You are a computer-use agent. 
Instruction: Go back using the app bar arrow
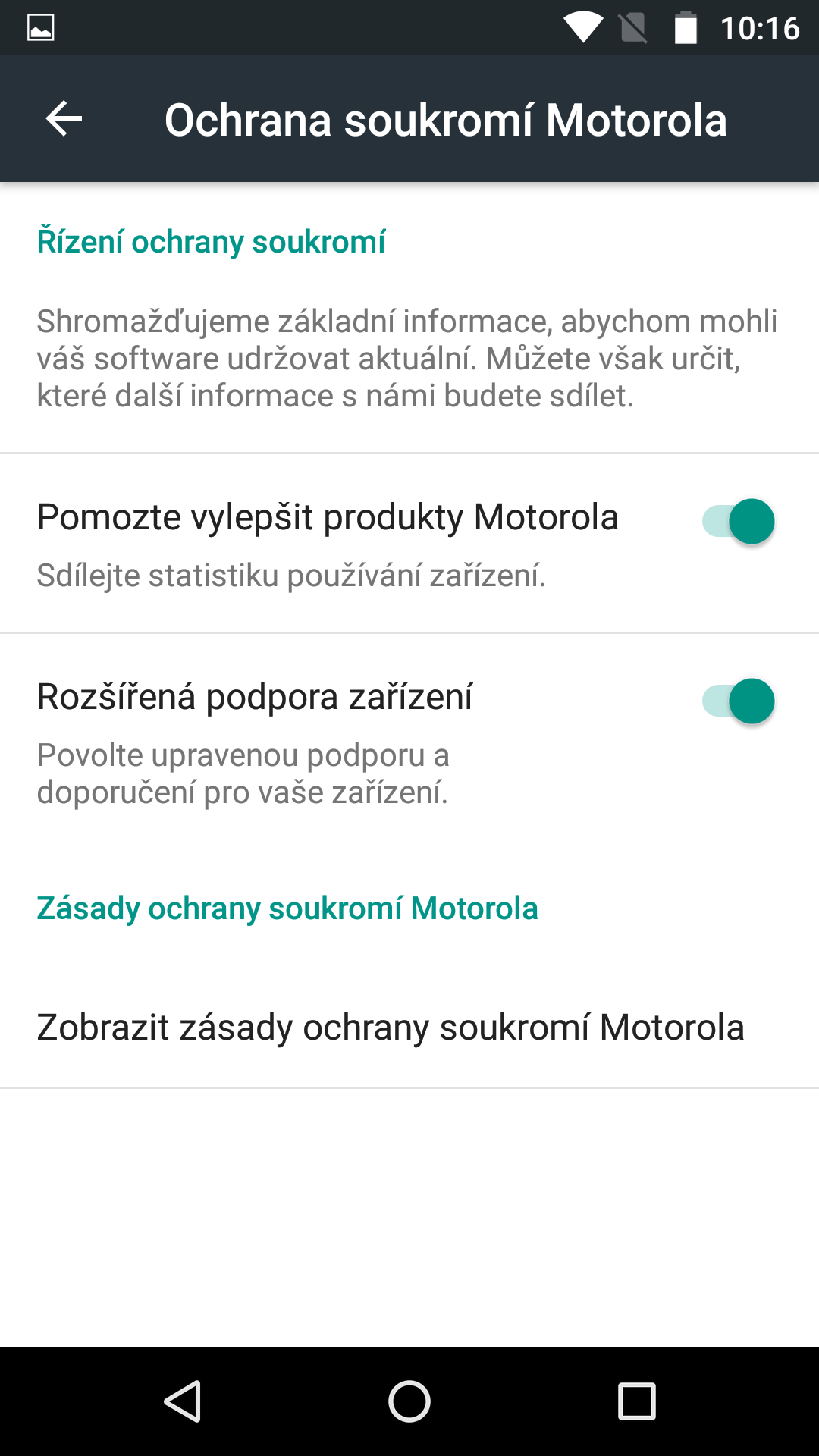[x=64, y=119]
